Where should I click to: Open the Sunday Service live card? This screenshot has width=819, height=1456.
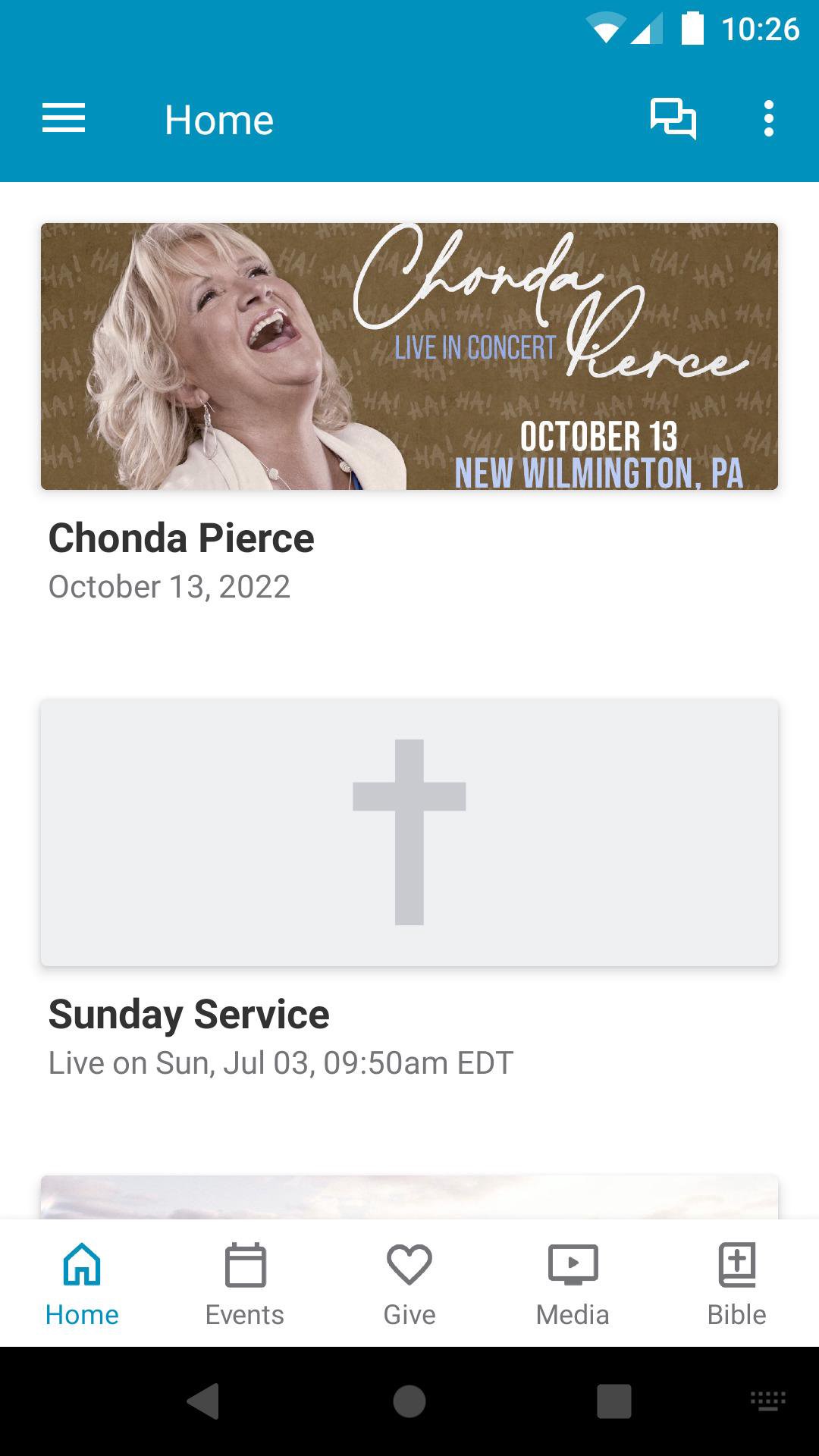409,832
